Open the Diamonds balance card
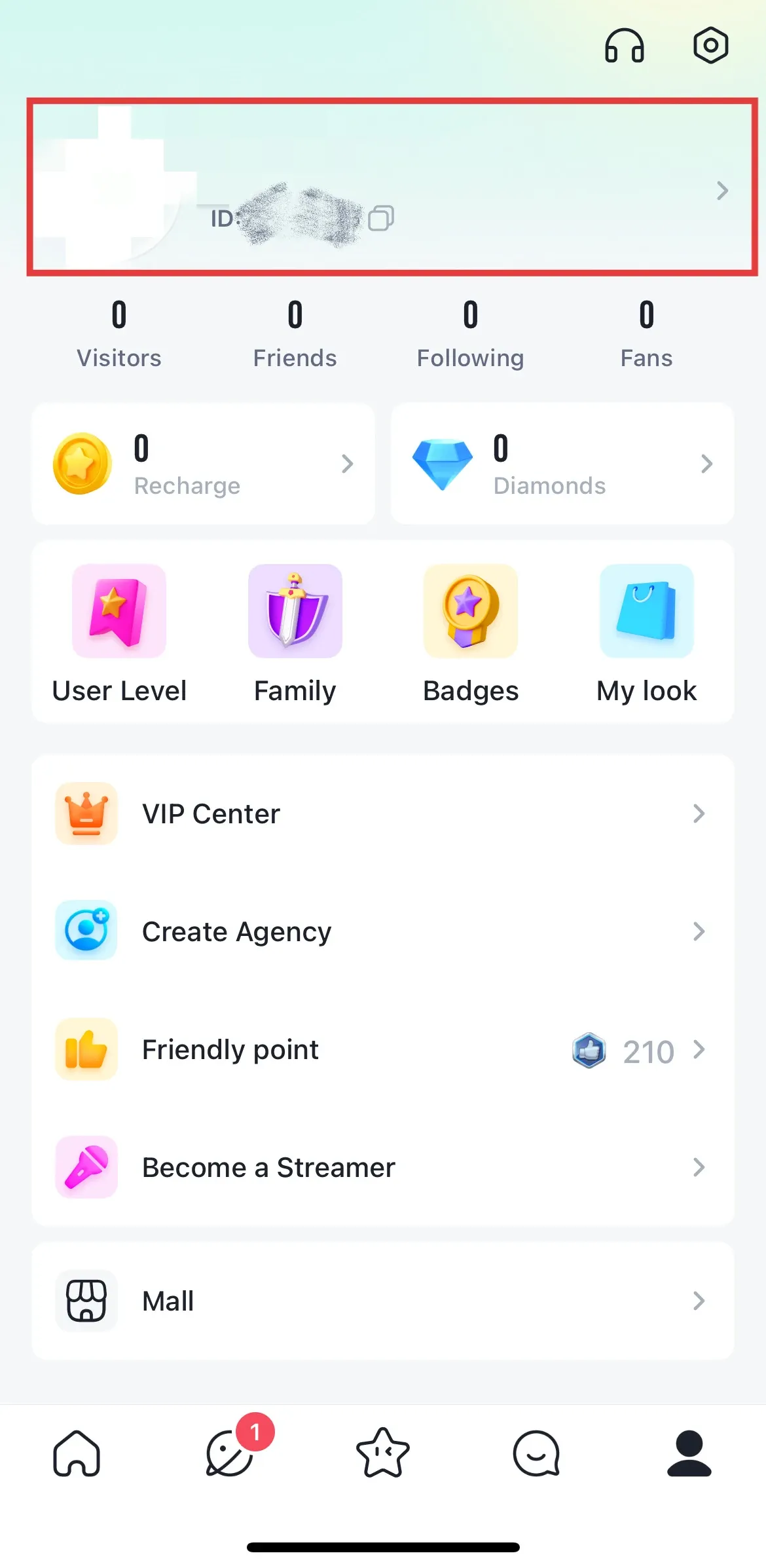 (562, 464)
